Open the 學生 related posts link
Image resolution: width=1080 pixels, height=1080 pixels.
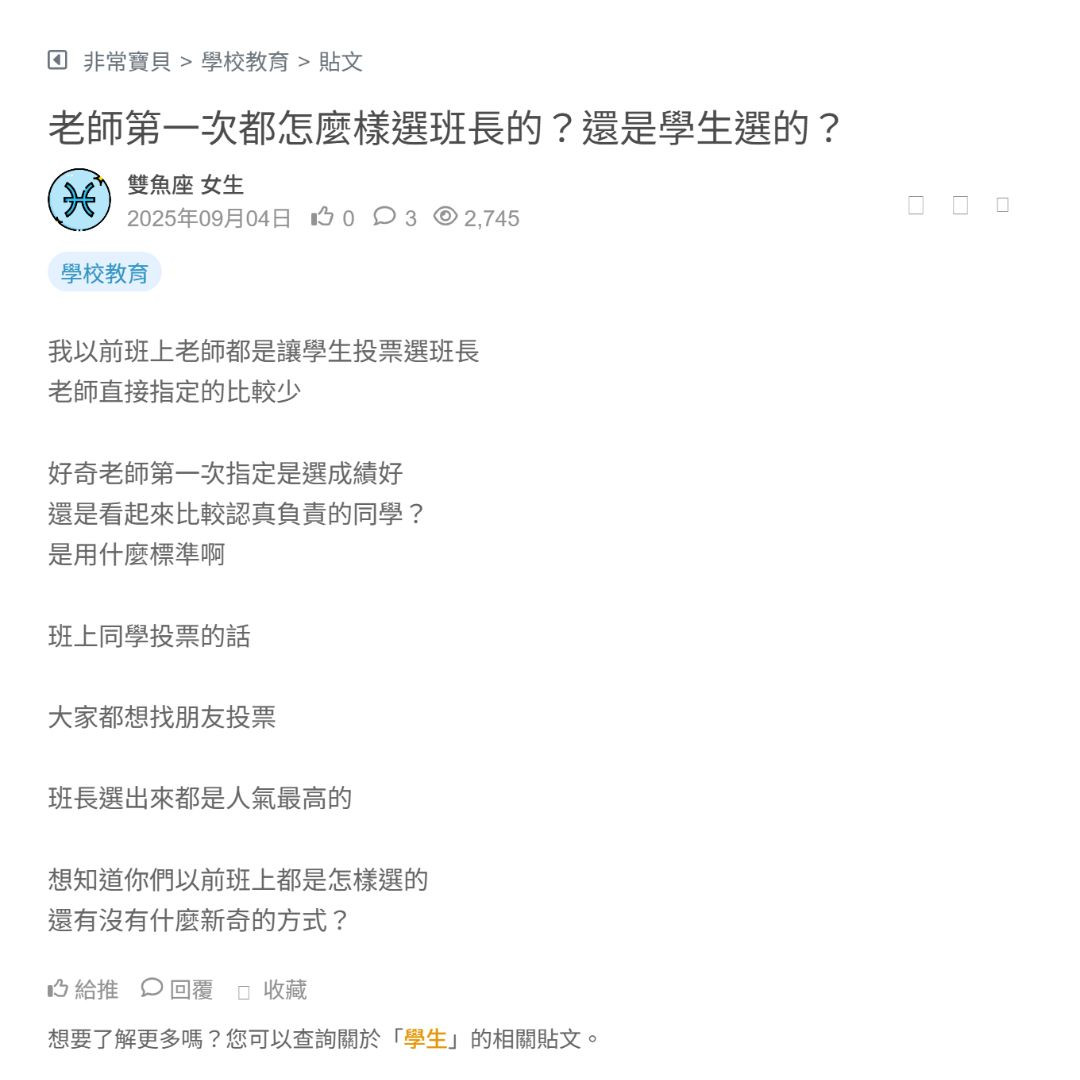tap(425, 1038)
